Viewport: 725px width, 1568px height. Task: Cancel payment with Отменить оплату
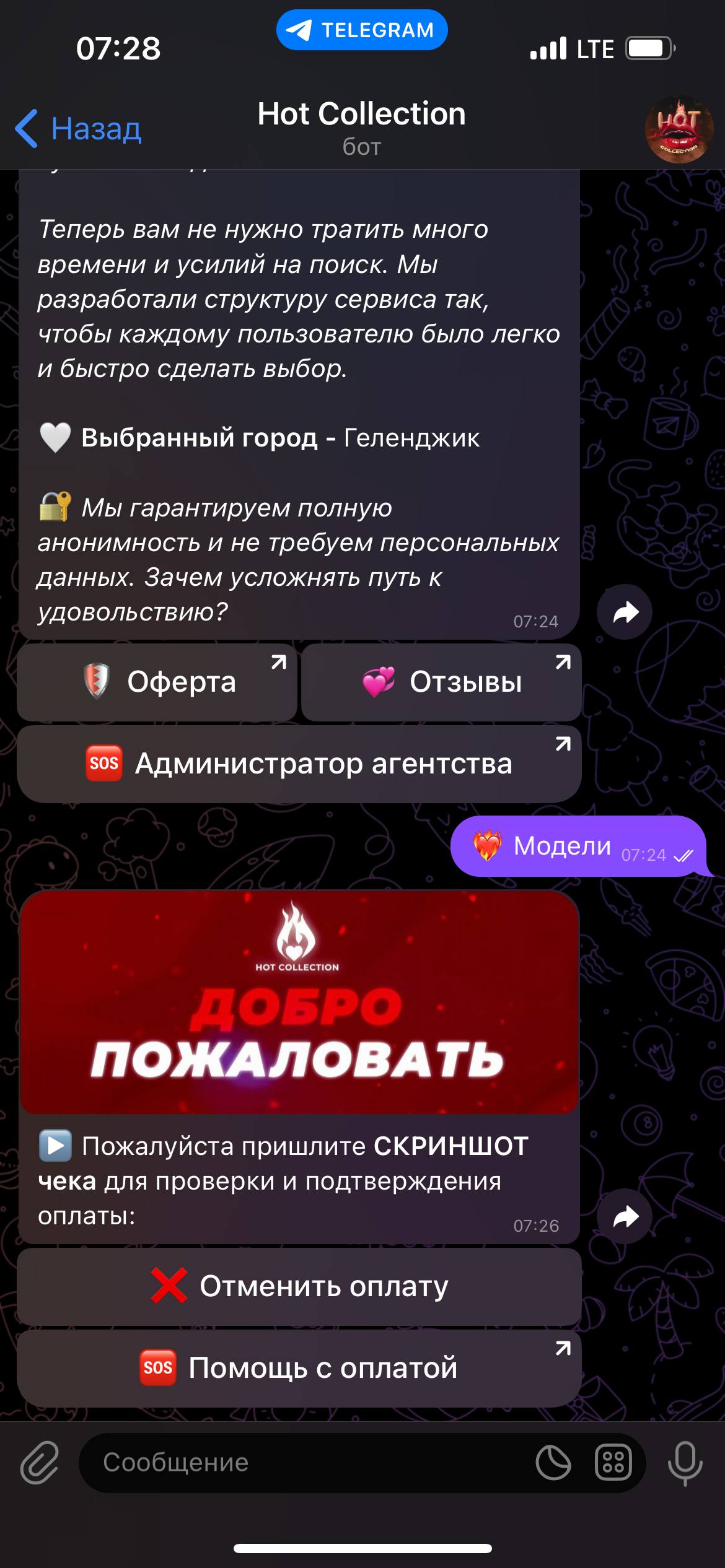coord(299,1286)
